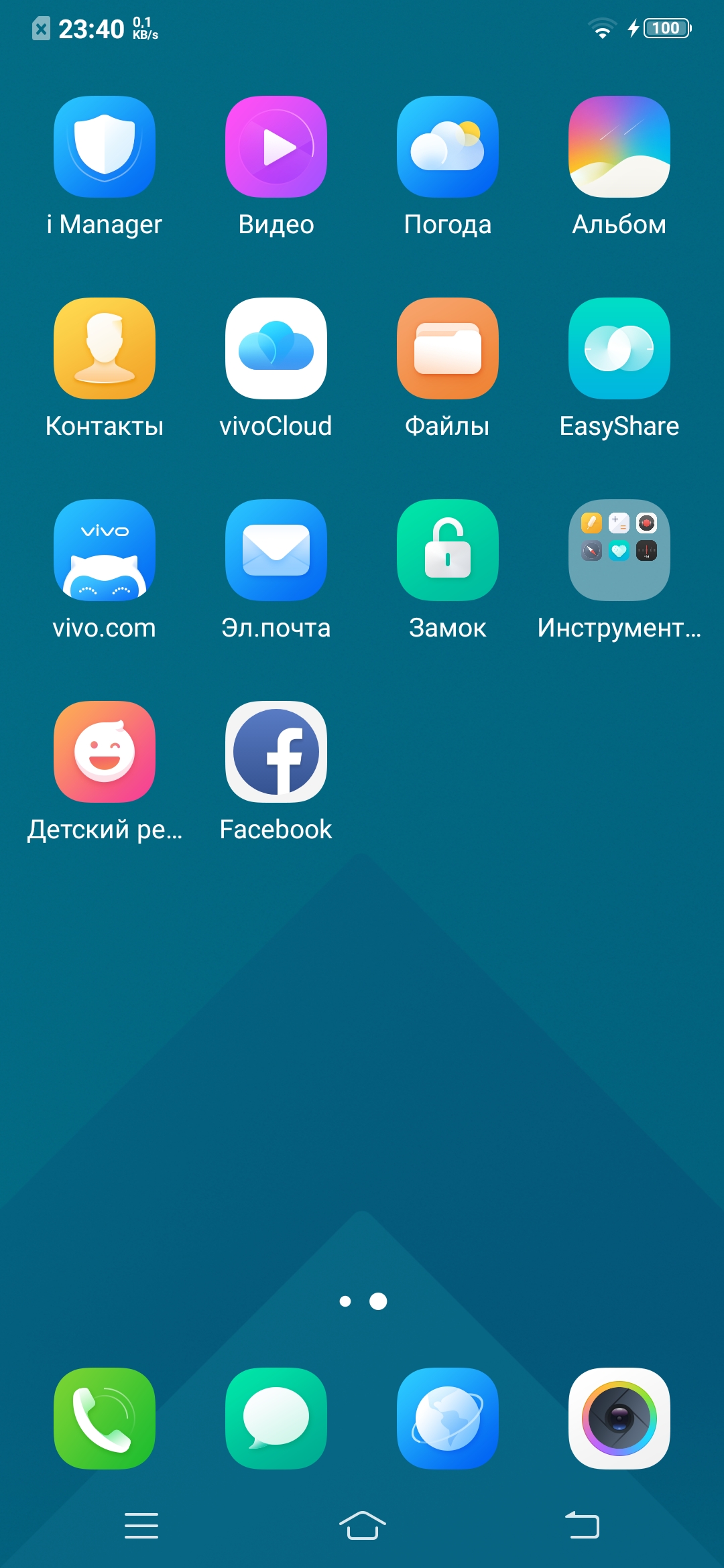
Task: Launch the browser from the dock
Action: point(448,1419)
